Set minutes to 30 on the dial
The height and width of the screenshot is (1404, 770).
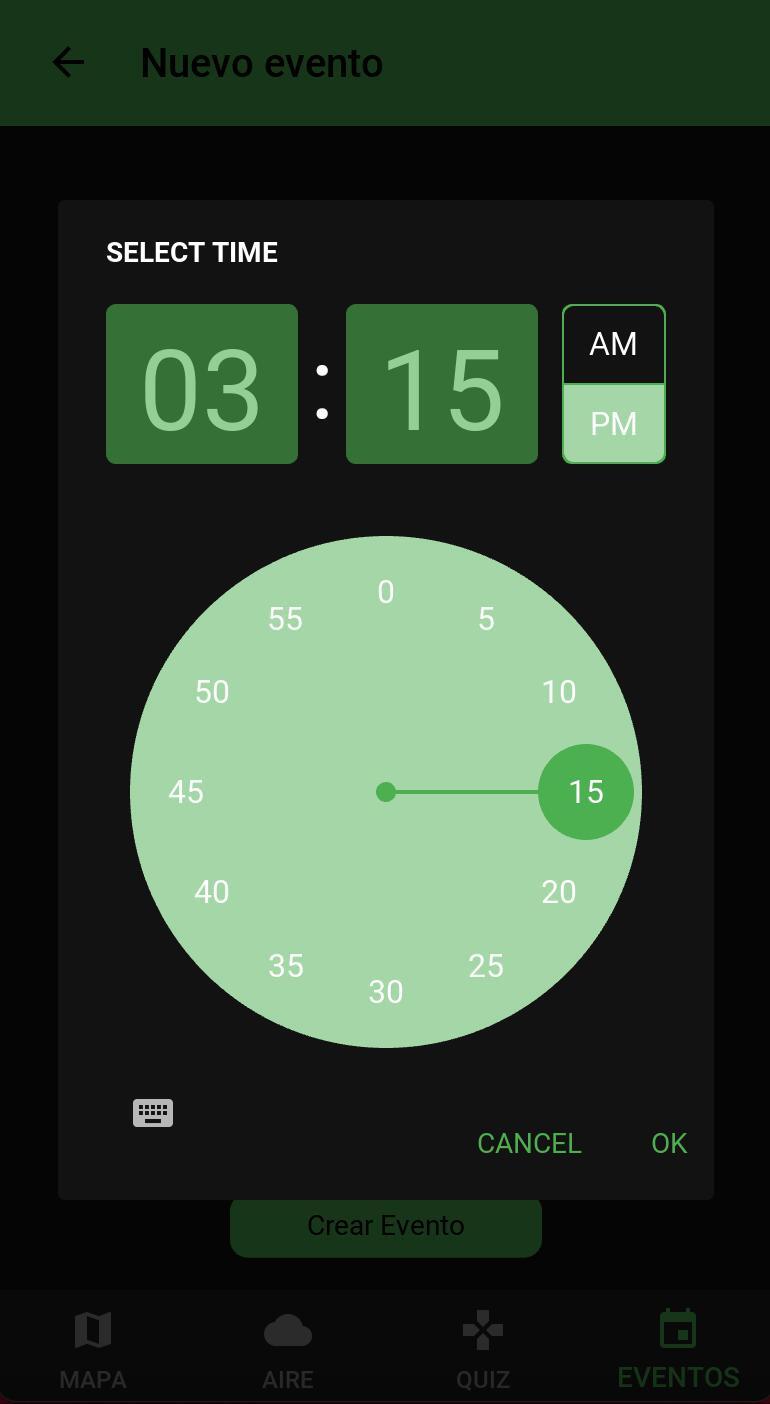coord(386,992)
